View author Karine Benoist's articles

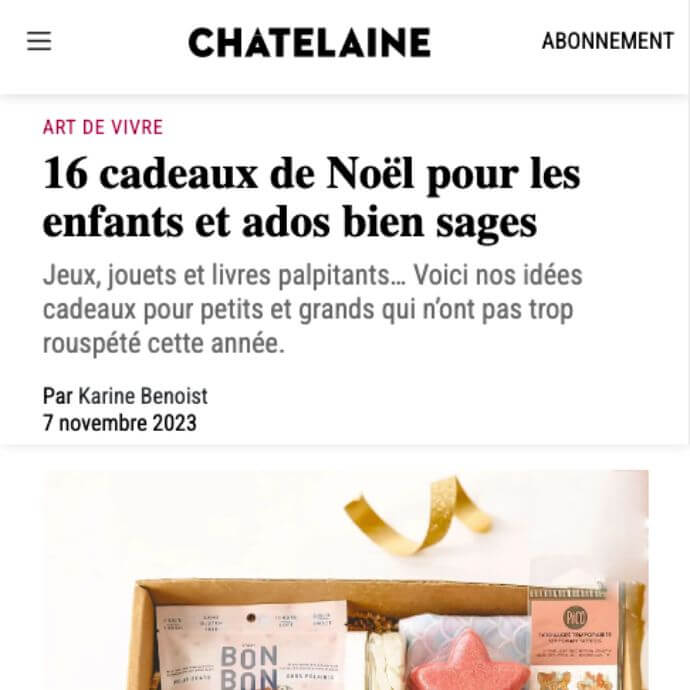pyautogui.click(x=143, y=396)
